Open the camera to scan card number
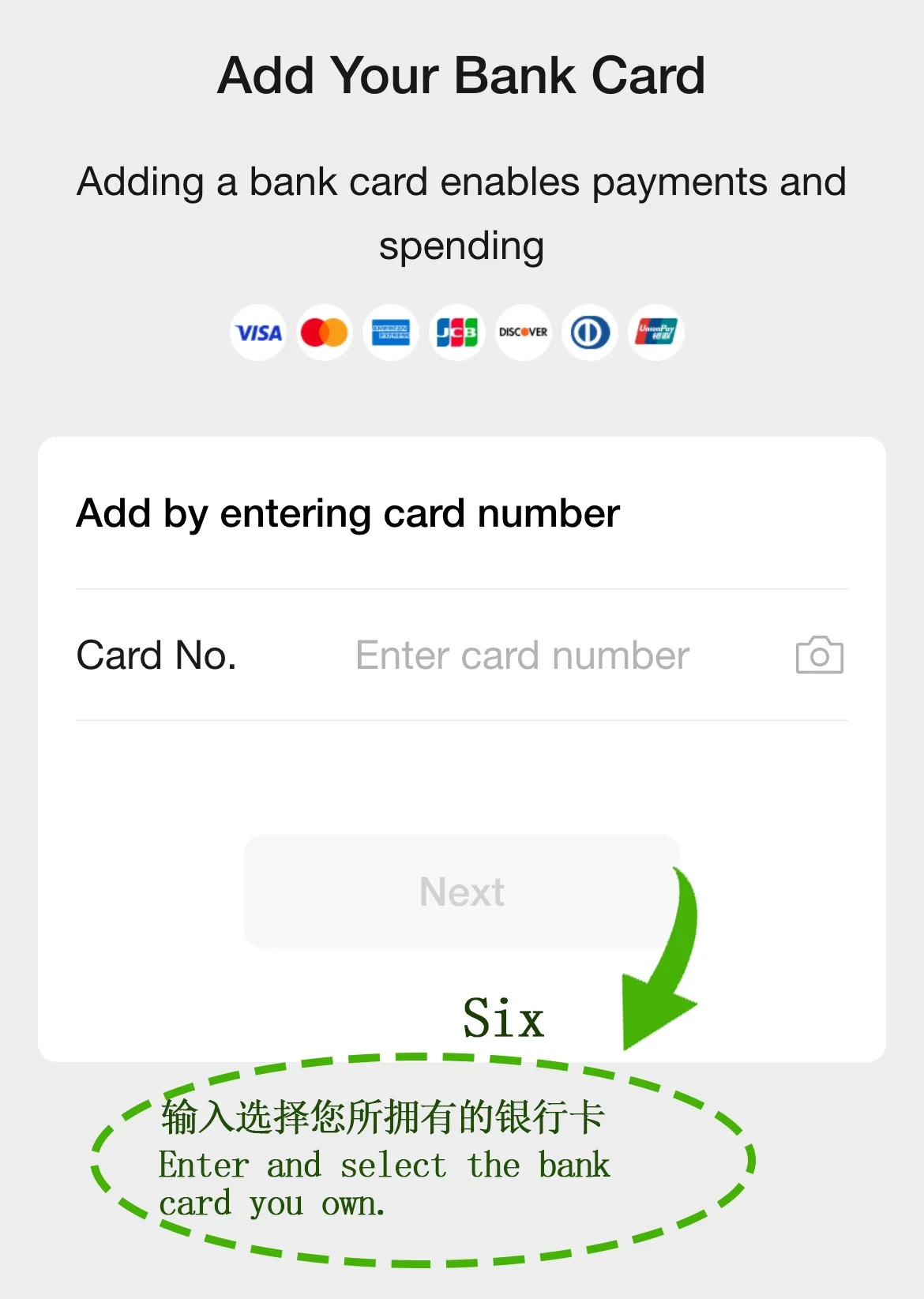The width and height of the screenshot is (924, 1299). coord(818,654)
